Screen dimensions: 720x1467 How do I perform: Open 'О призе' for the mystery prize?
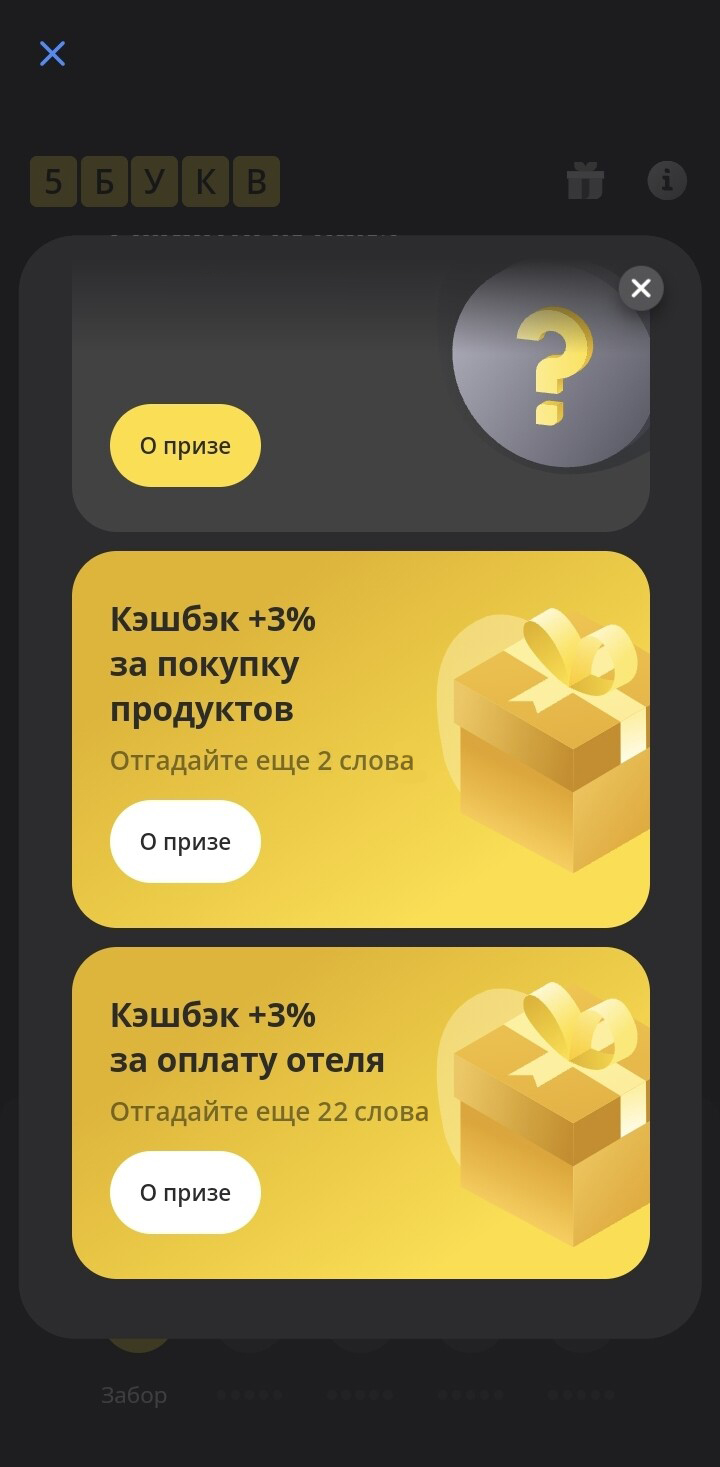tap(185, 445)
